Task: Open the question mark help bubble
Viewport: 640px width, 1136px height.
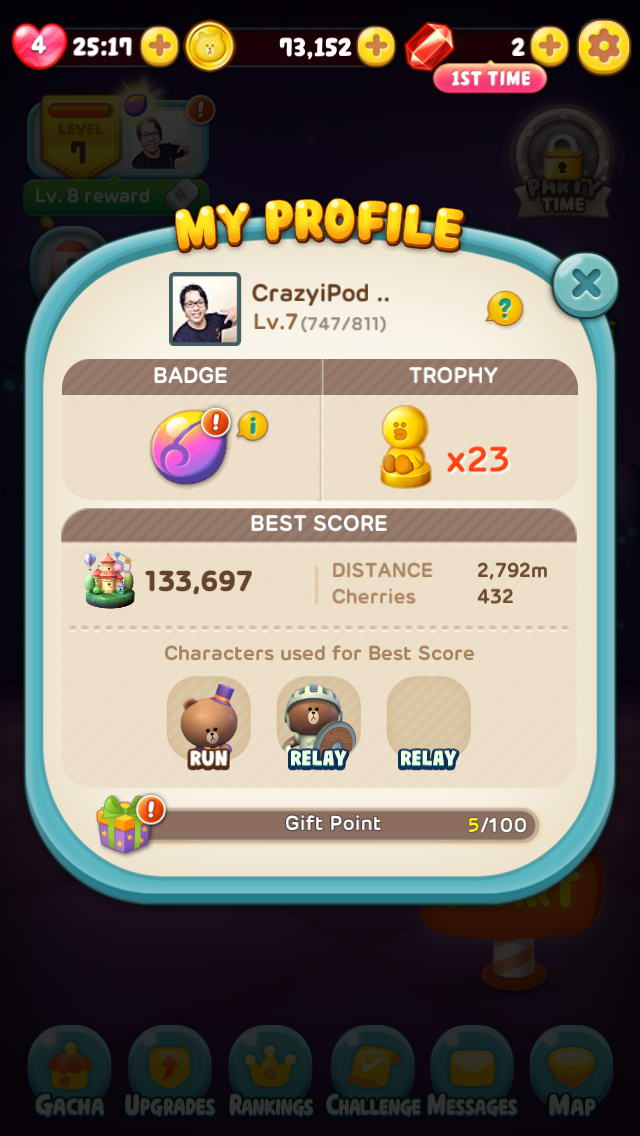Action: coord(504,309)
